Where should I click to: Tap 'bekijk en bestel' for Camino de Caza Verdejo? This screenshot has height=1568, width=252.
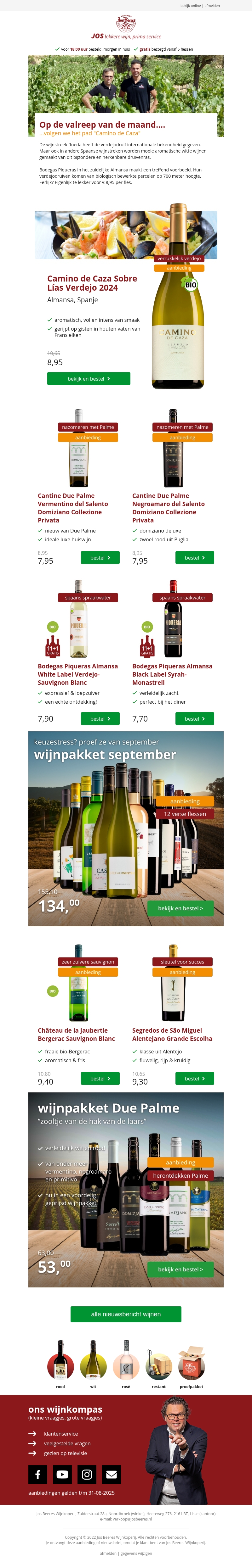click(x=89, y=379)
